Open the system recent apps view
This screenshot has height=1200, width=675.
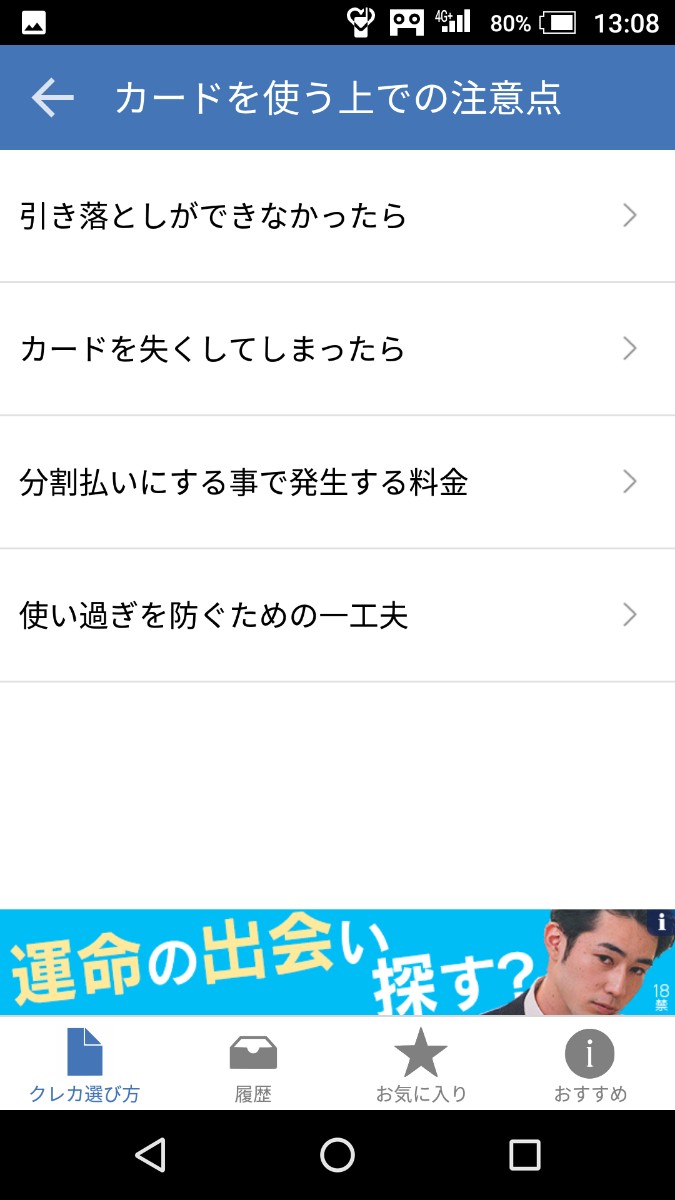[x=524, y=1155]
